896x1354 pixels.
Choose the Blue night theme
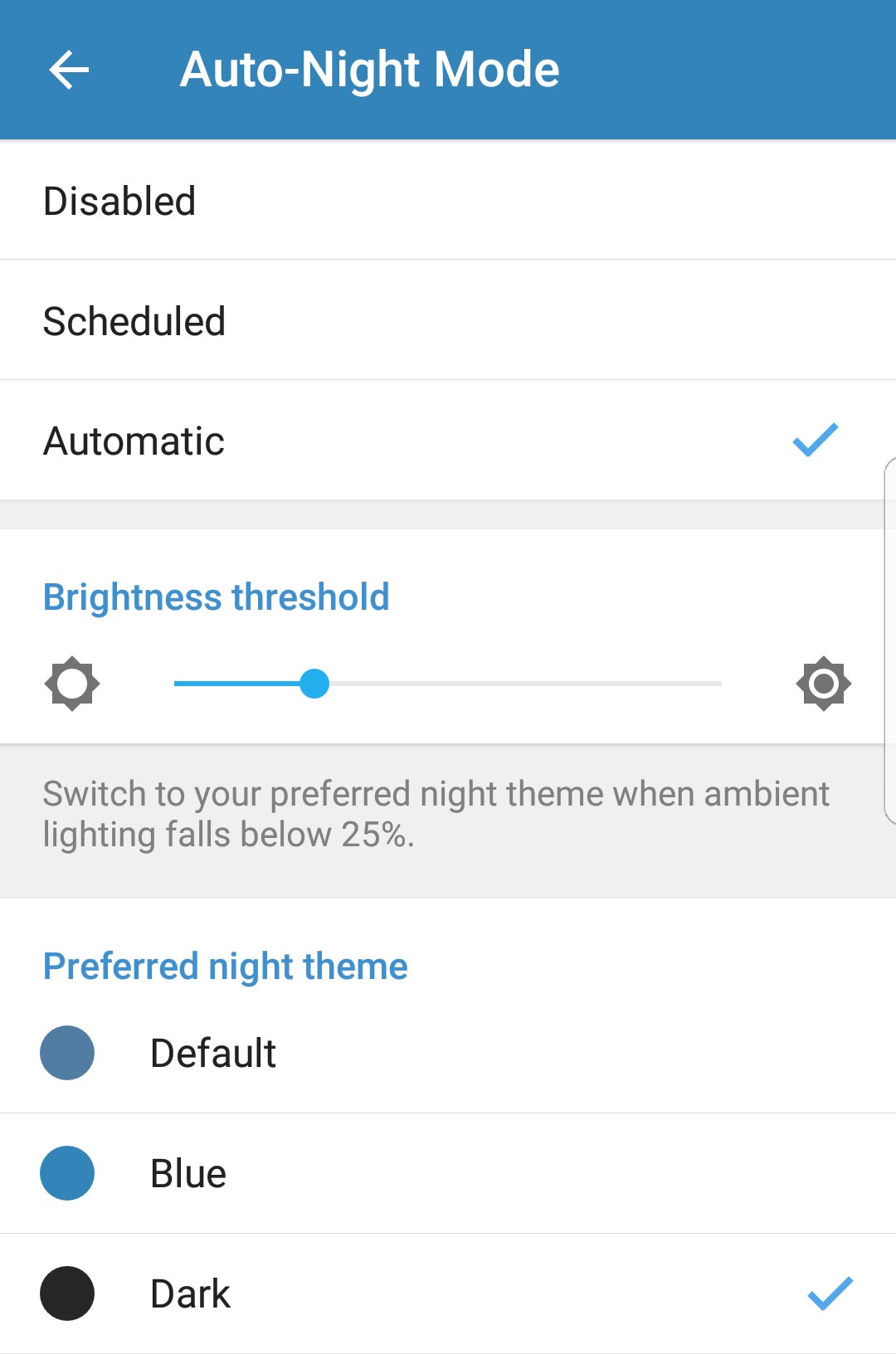tap(448, 1173)
